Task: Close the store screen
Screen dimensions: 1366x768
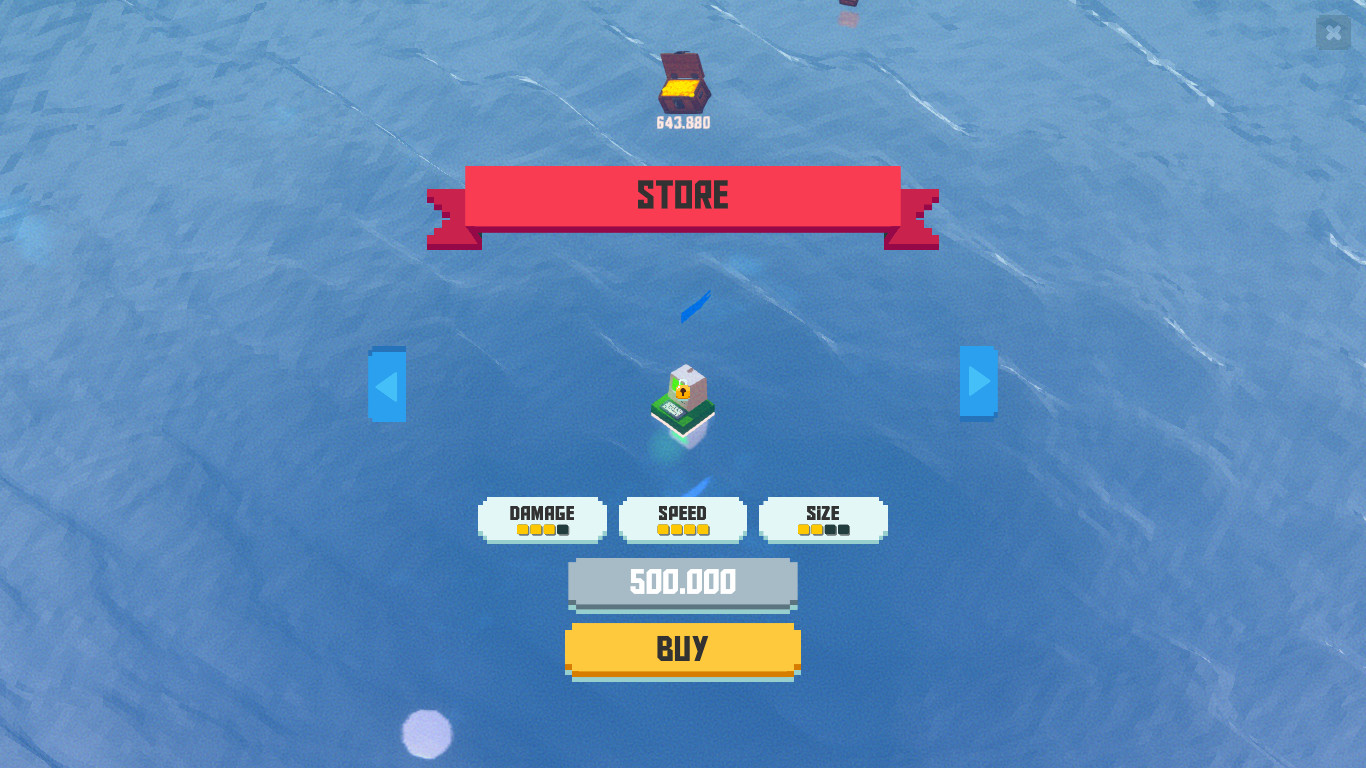Action: pyautogui.click(x=1333, y=33)
